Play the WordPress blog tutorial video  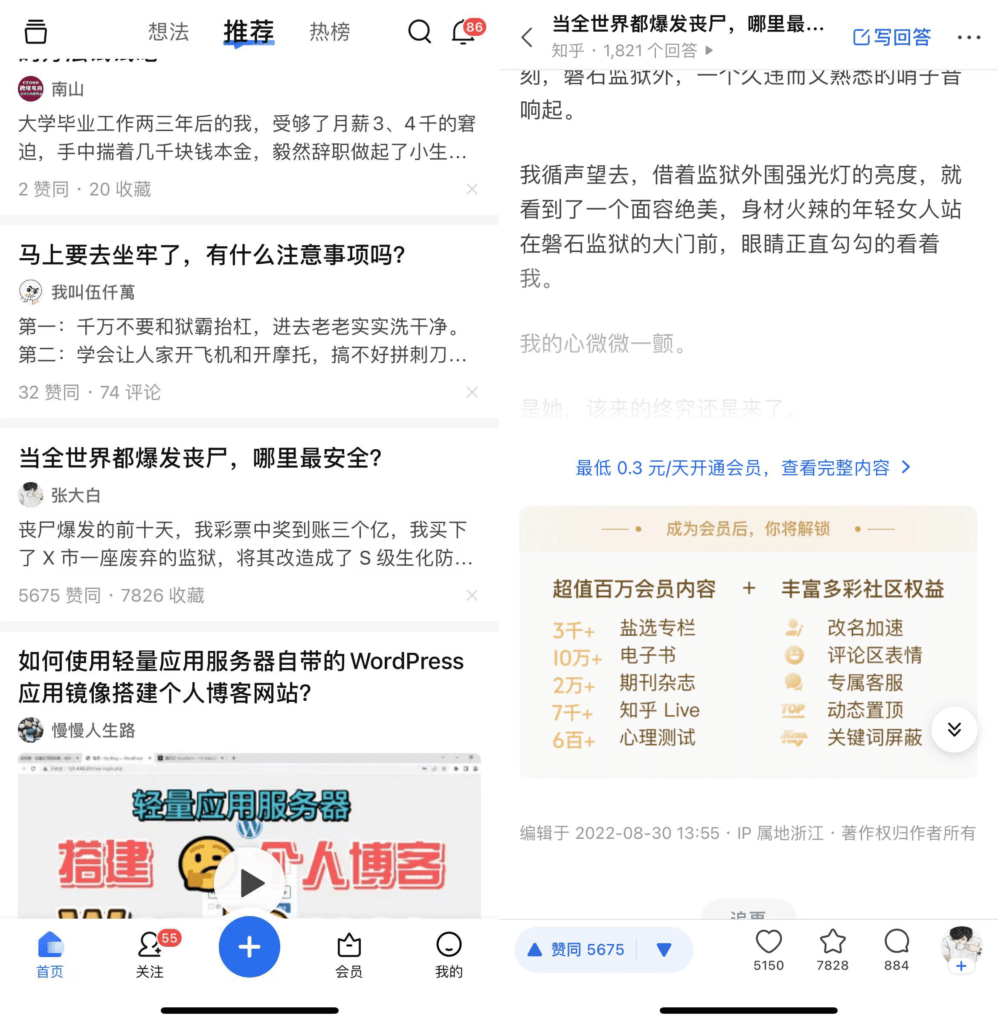[249, 882]
